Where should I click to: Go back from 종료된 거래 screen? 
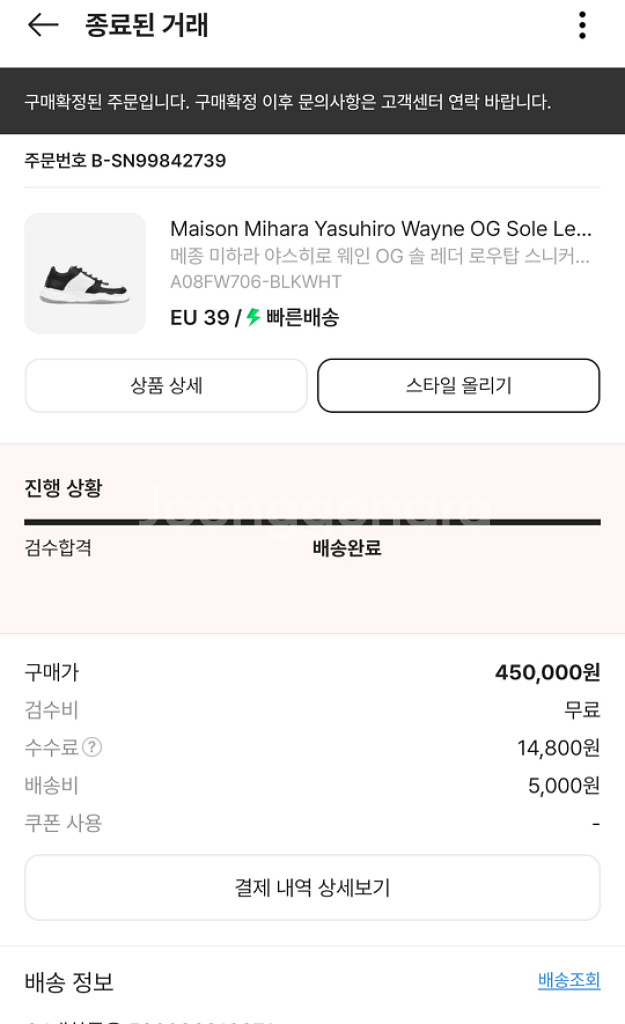click(43, 26)
